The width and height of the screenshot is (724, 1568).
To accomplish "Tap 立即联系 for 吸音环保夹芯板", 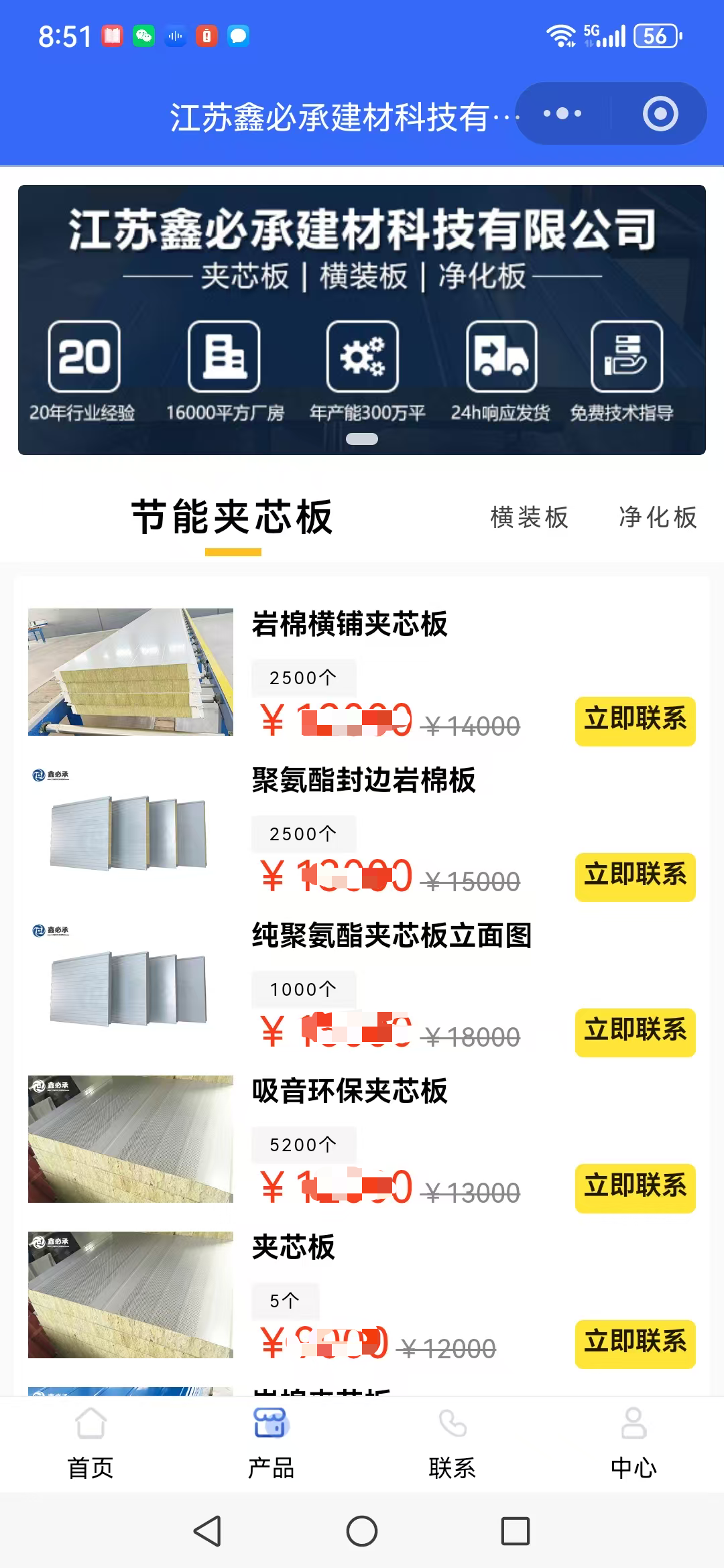I will coord(635,1188).
